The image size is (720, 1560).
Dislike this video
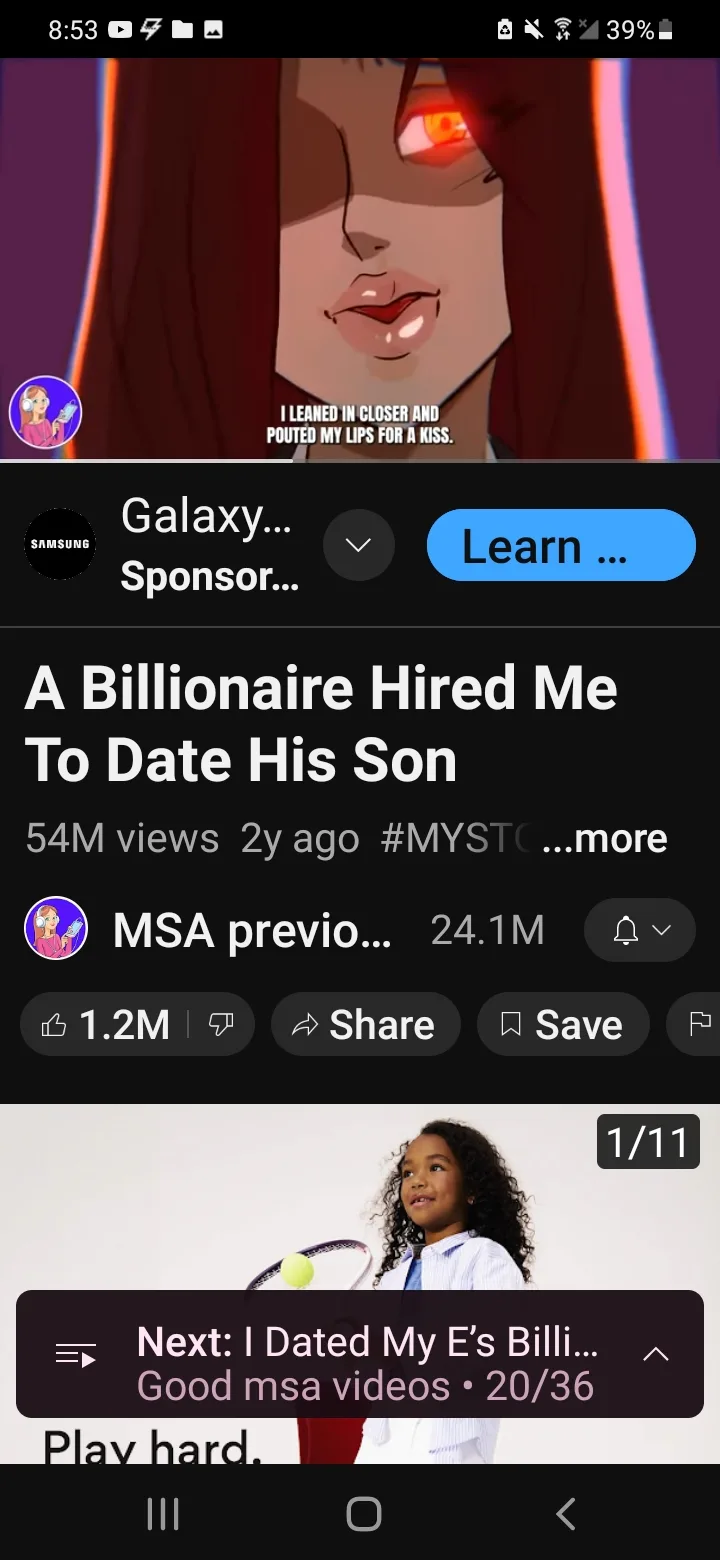[x=221, y=1024]
